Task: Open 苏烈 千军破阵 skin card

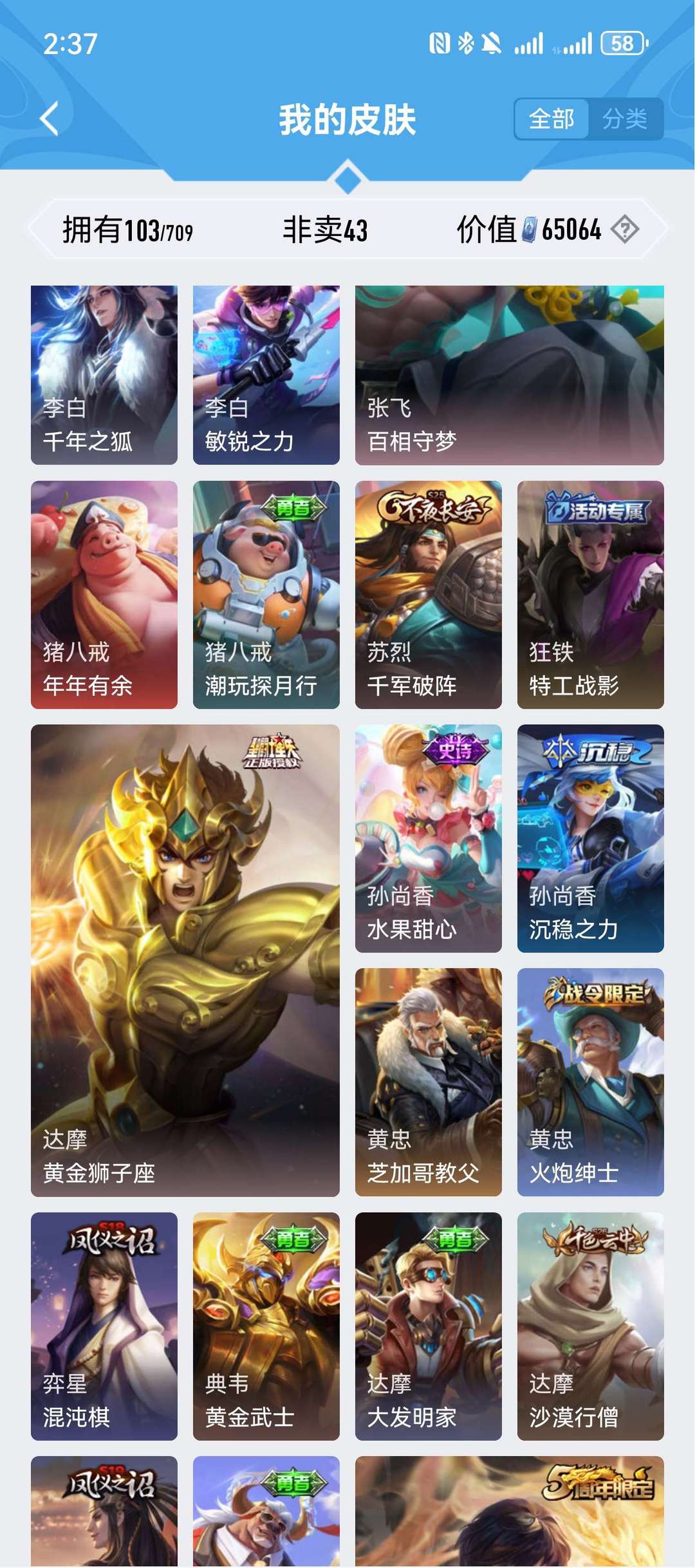Action: [429, 595]
